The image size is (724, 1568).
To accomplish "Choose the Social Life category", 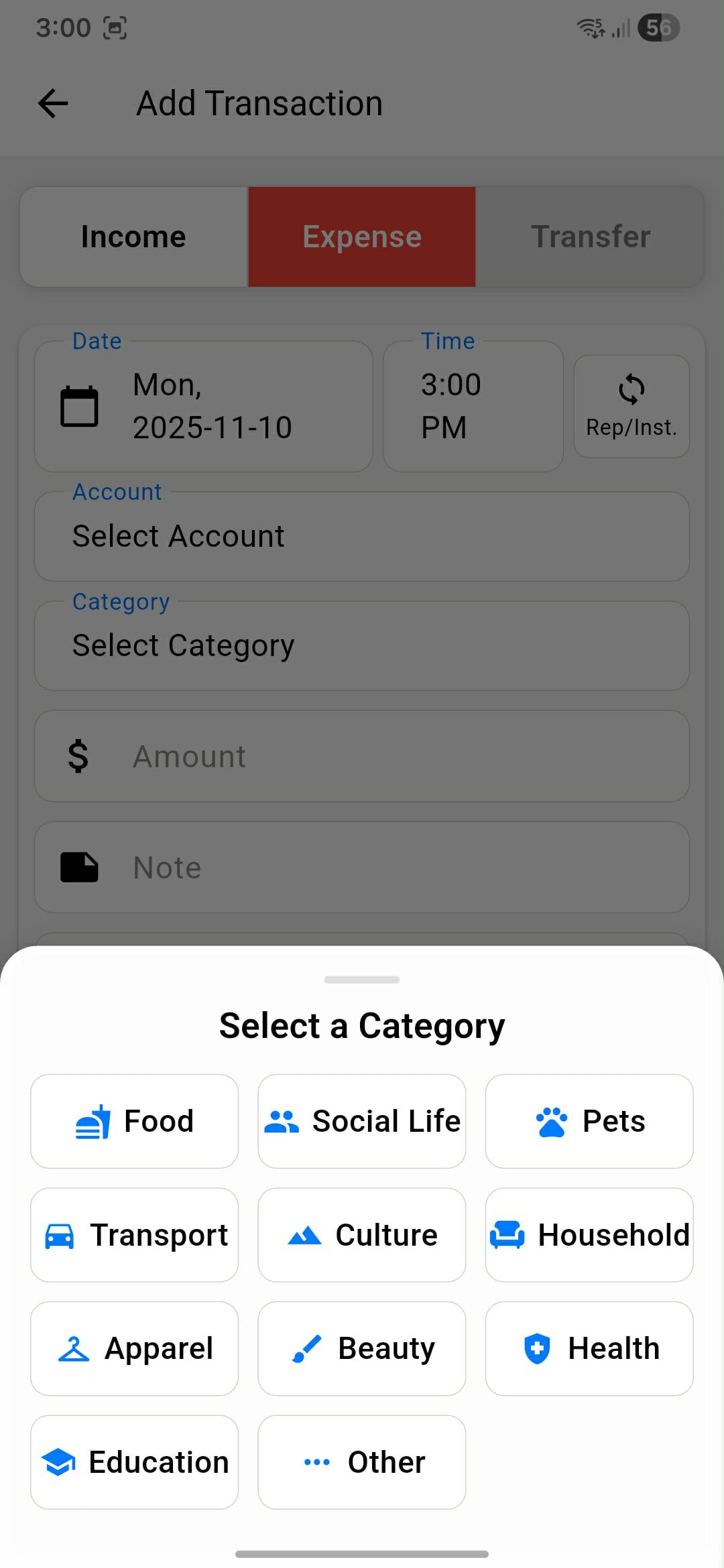I will pyautogui.click(x=361, y=1120).
